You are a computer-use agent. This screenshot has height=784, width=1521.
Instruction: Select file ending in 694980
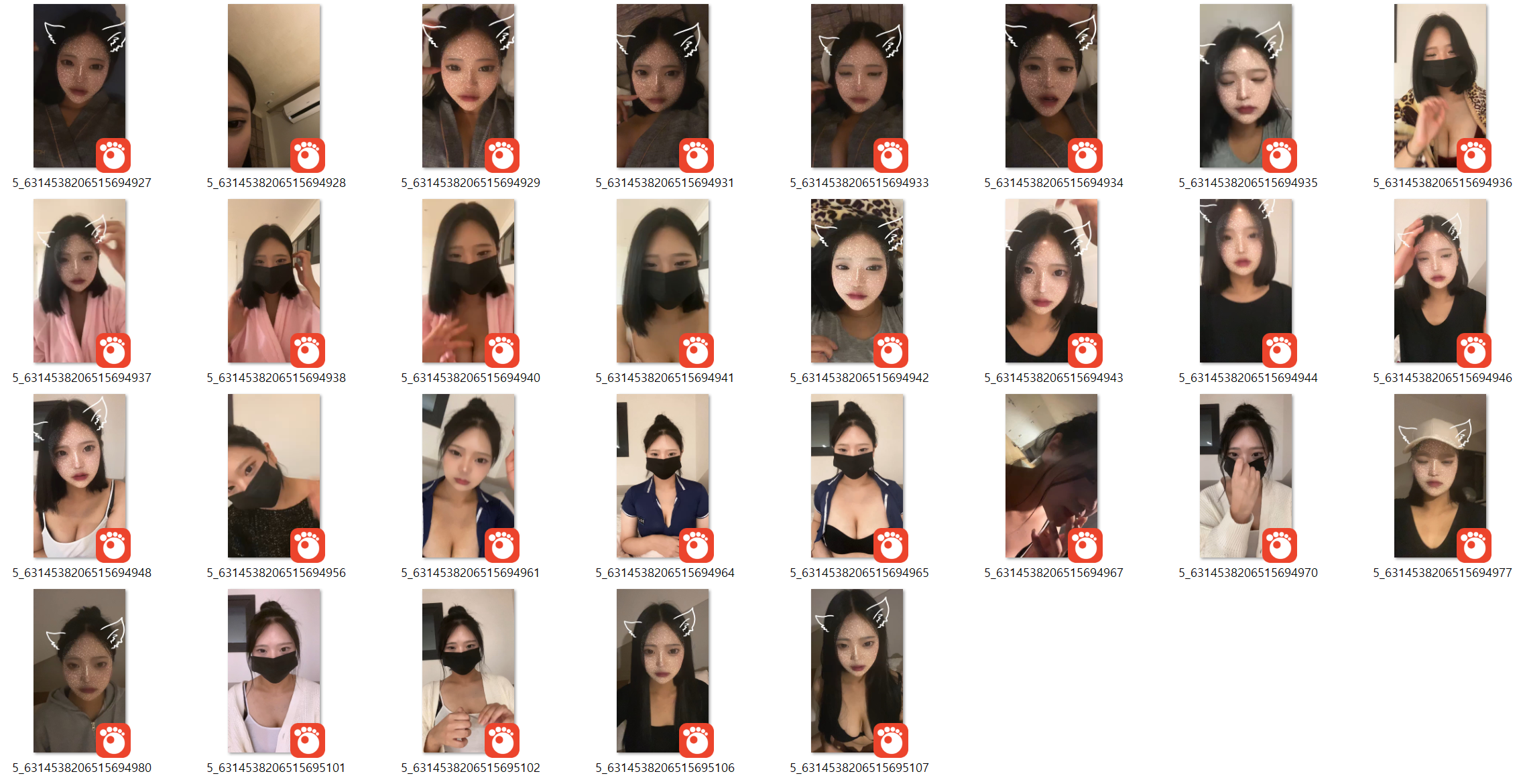tap(79, 670)
